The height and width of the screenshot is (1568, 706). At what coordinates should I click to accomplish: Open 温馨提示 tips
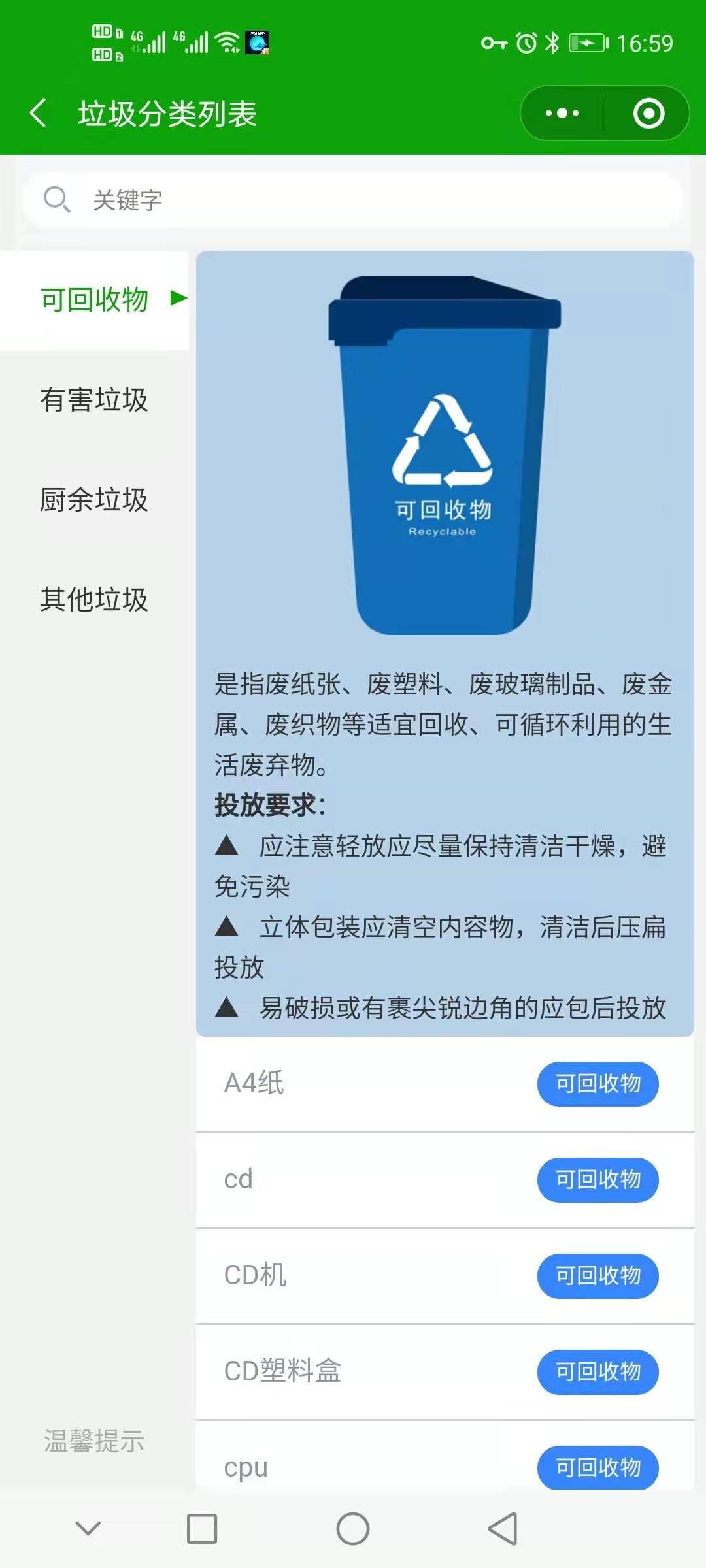tap(94, 1441)
